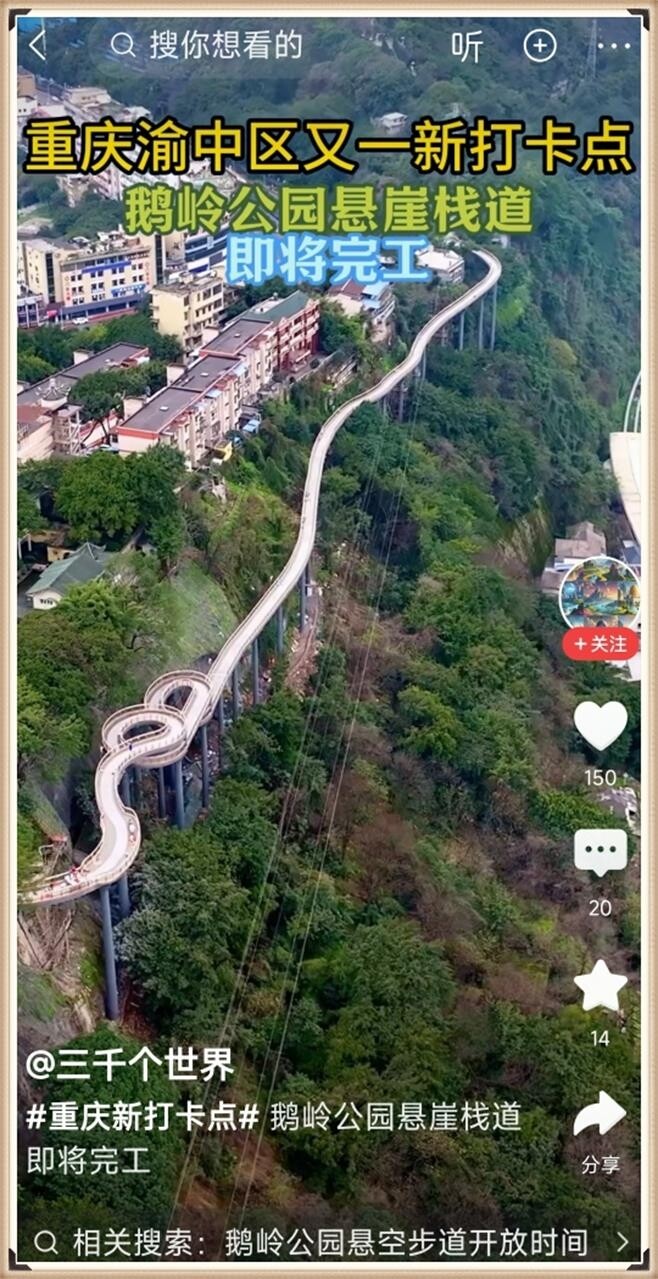Open the @三千个世界 account

130,1064
